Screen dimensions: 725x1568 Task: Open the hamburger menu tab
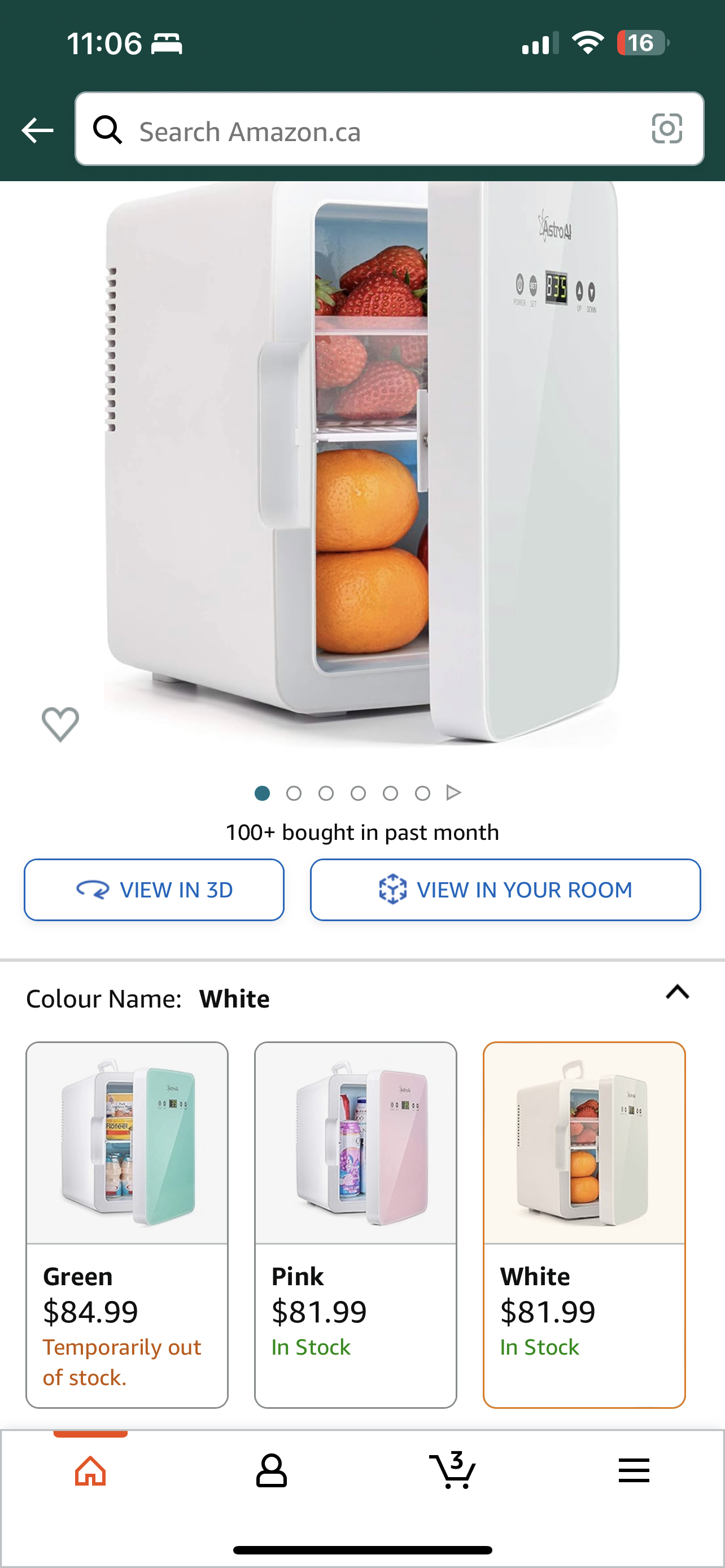point(634,1470)
